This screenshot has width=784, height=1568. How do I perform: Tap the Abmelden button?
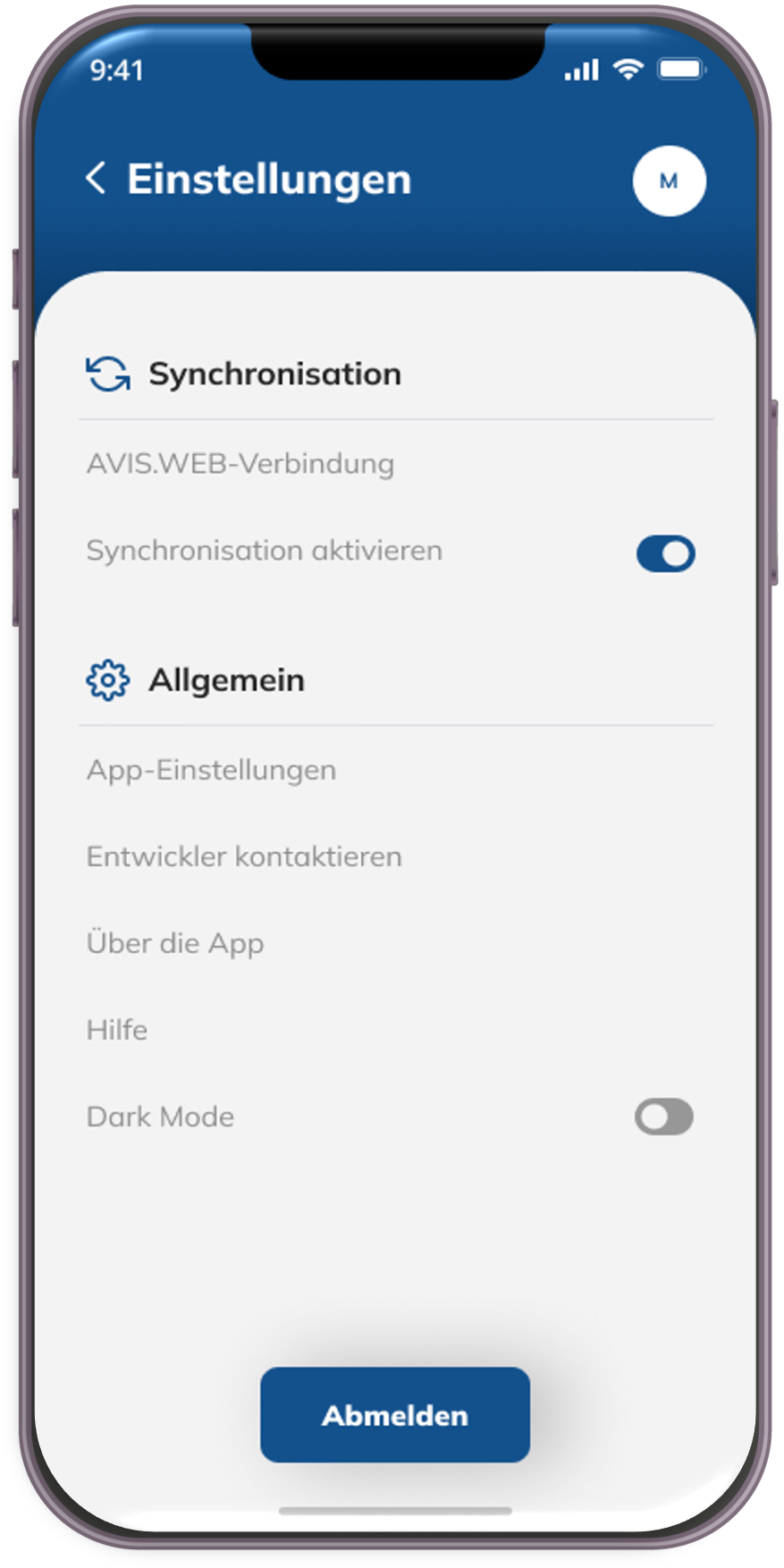pos(395,1415)
